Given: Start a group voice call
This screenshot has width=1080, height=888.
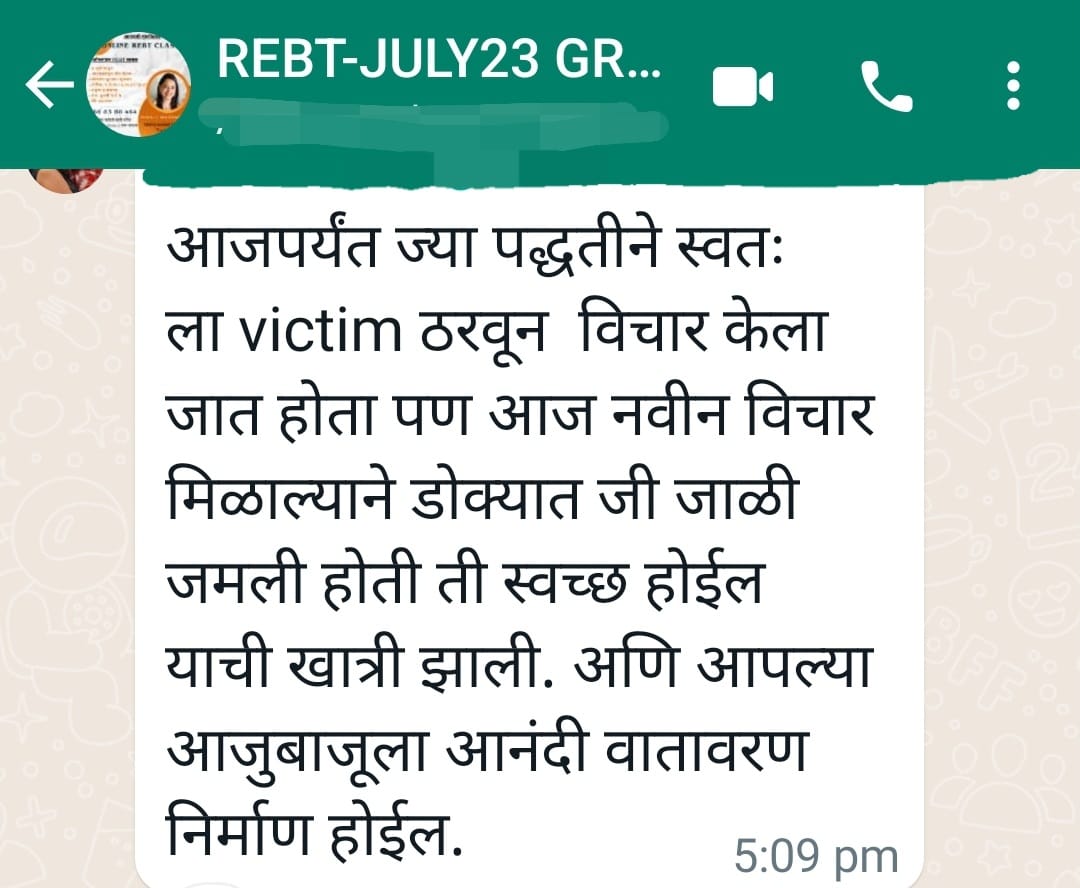Looking at the screenshot, I should (x=886, y=87).
